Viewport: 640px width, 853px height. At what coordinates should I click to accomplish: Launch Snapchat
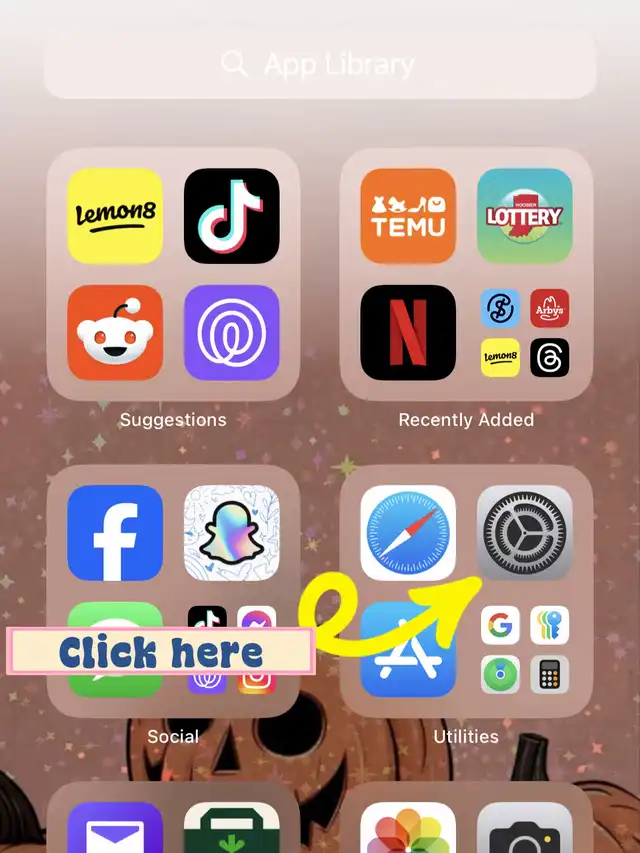tap(232, 532)
